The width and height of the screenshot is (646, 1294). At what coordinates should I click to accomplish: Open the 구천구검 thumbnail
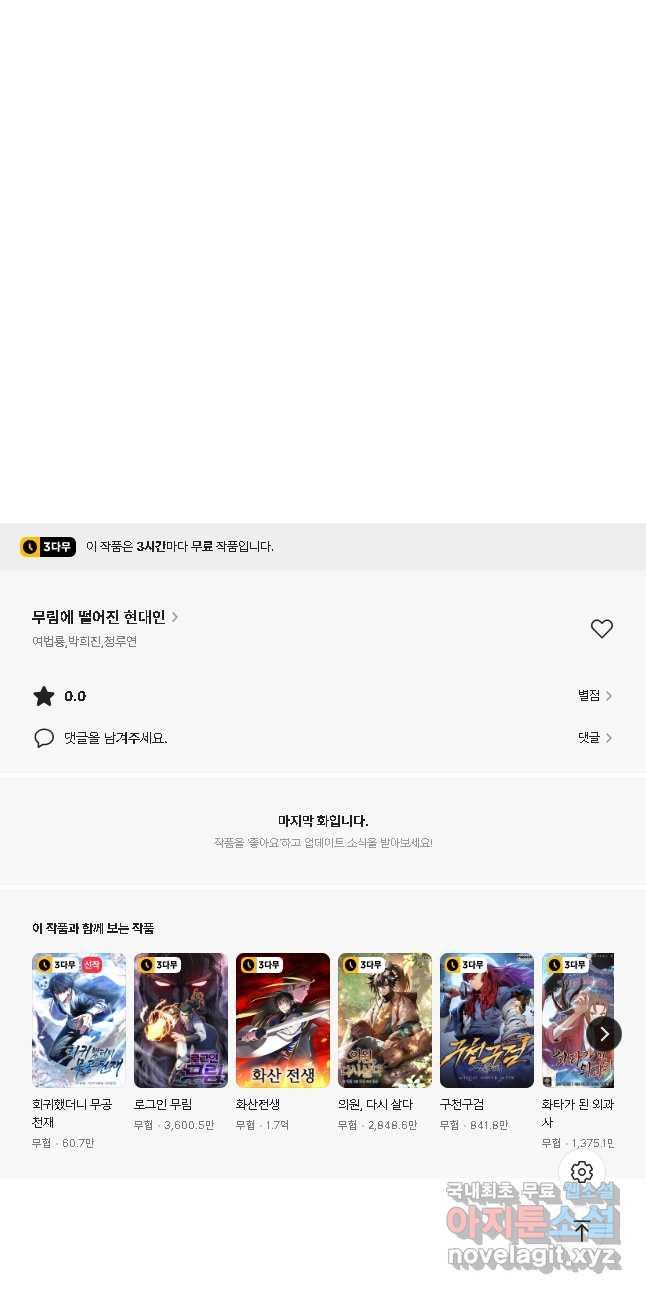(x=487, y=1020)
